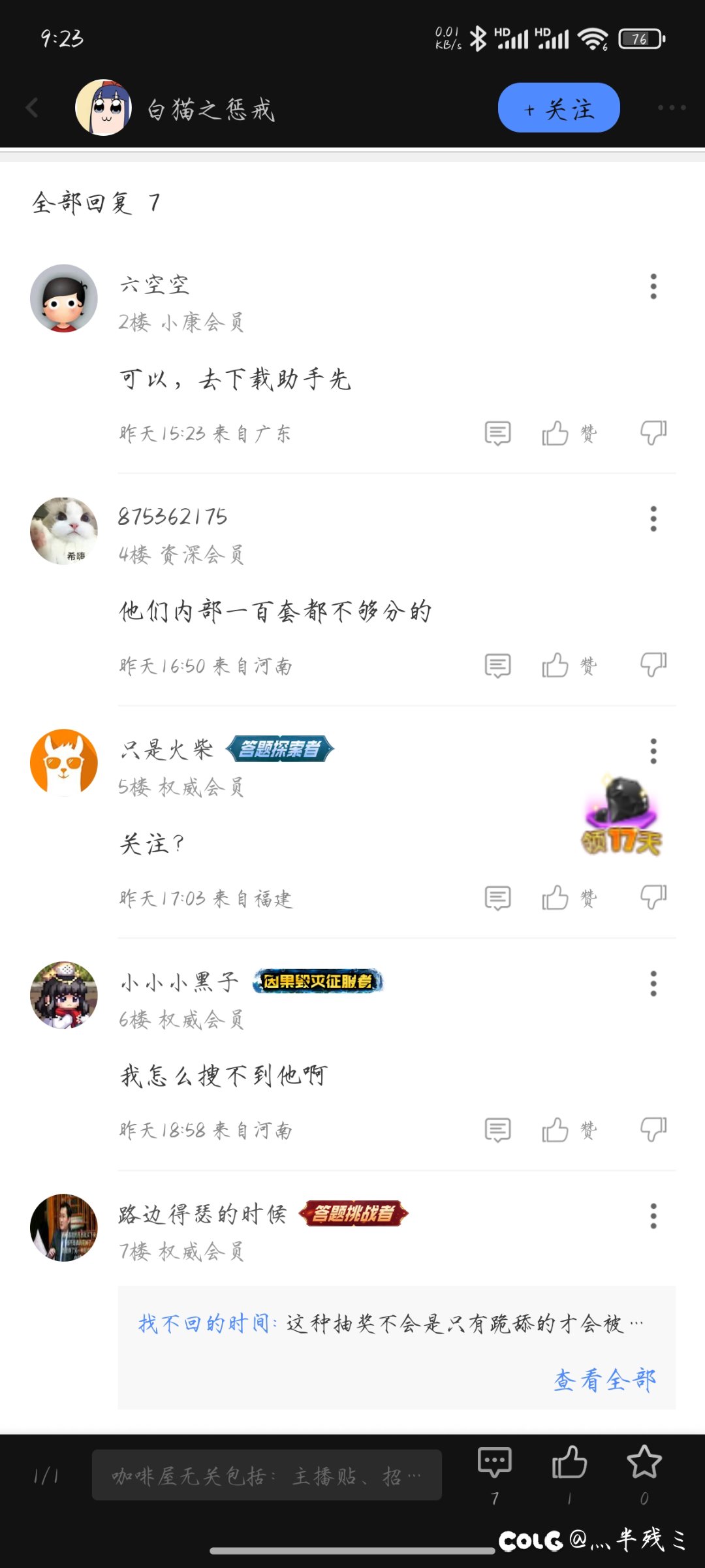Go back using the header arrow

pos(32,108)
